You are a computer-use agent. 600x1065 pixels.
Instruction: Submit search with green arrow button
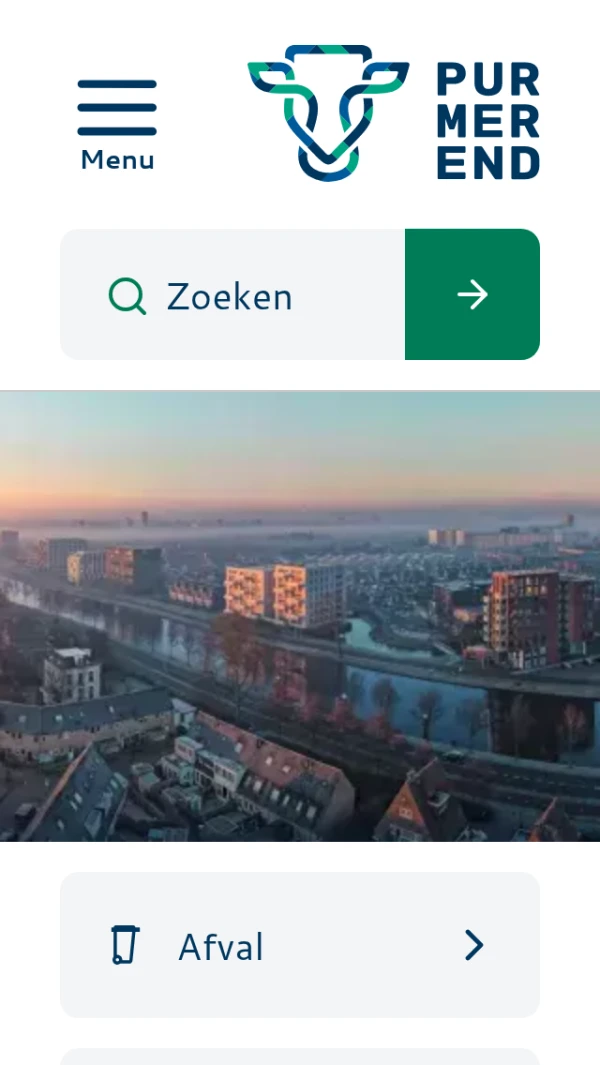tap(472, 294)
